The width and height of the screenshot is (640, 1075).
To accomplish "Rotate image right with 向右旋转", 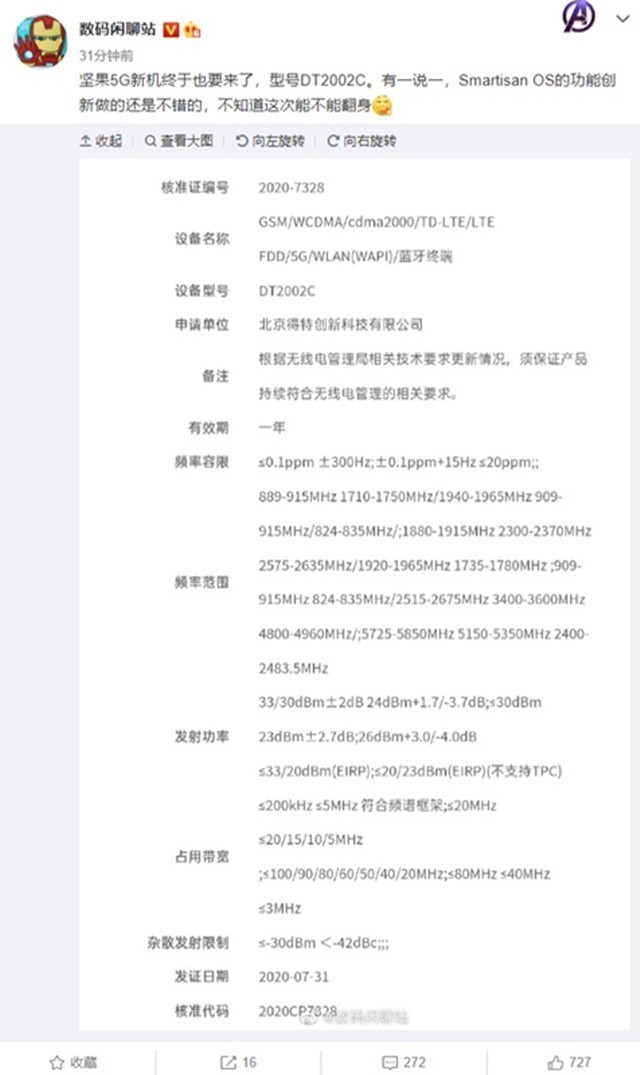I will (361, 142).
